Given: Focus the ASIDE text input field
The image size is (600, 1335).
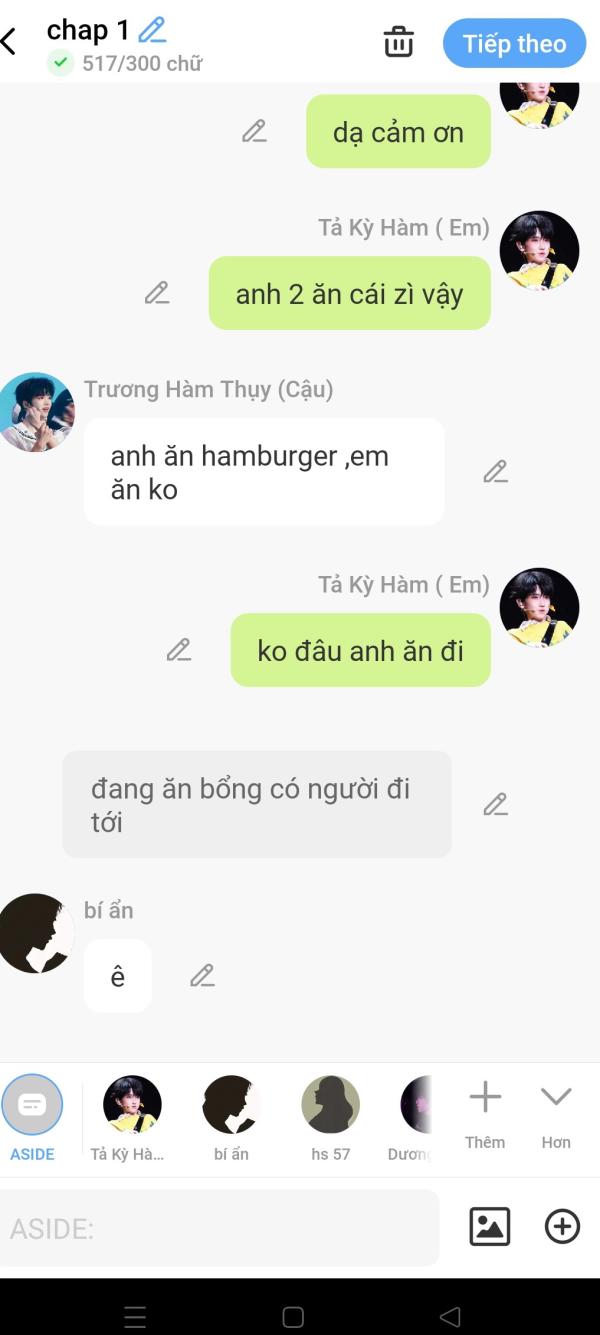Looking at the screenshot, I should click(x=220, y=1228).
